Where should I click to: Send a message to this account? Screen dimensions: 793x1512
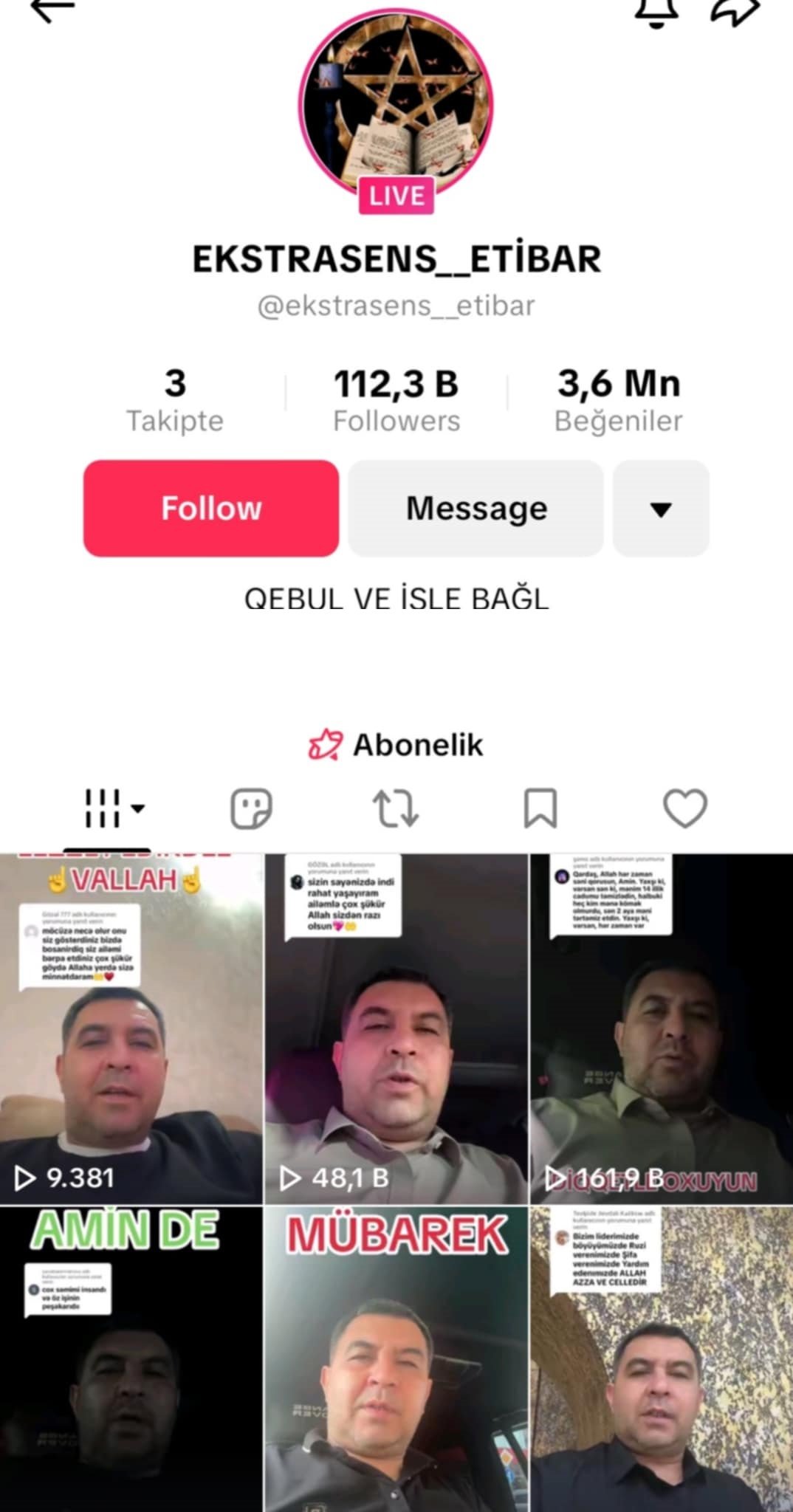[476, 508]
